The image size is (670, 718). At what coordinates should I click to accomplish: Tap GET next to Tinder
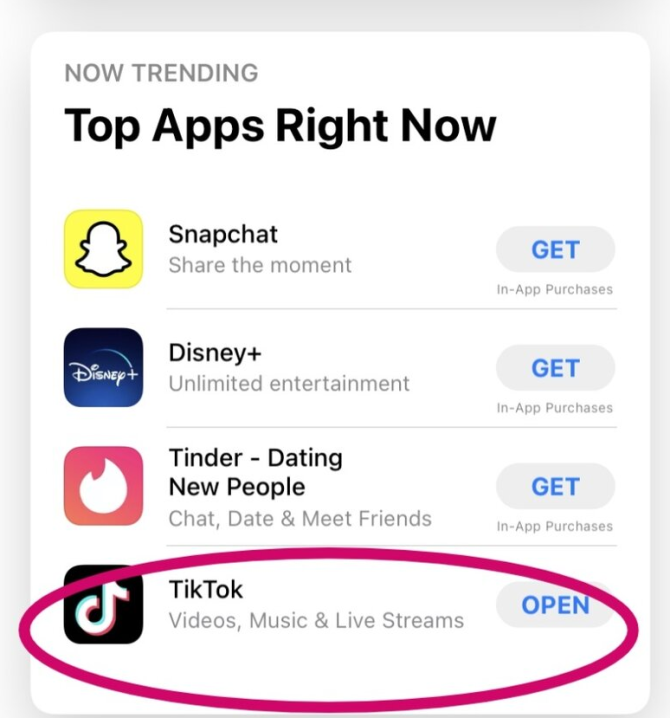tap(555, 487)
